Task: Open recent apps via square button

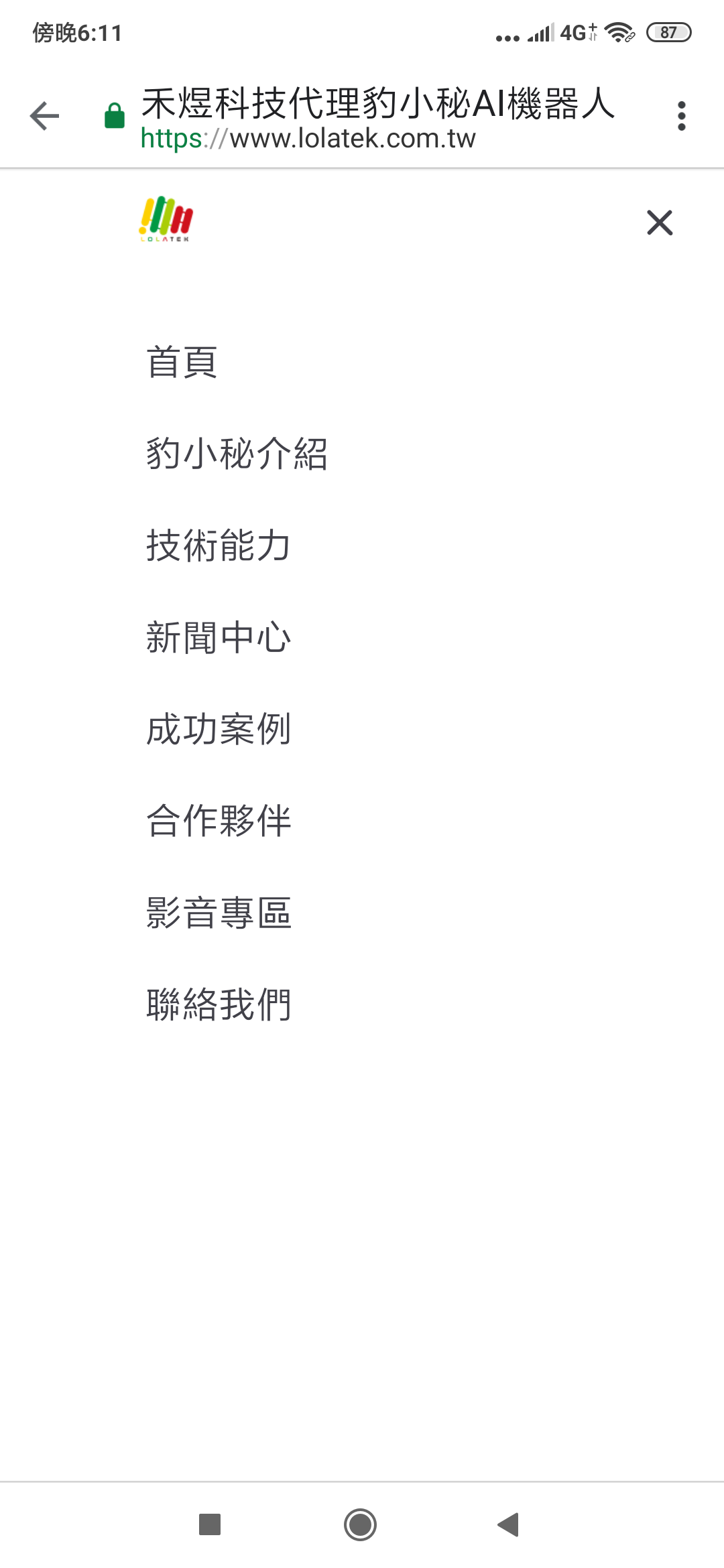Action: (210, 1524)
